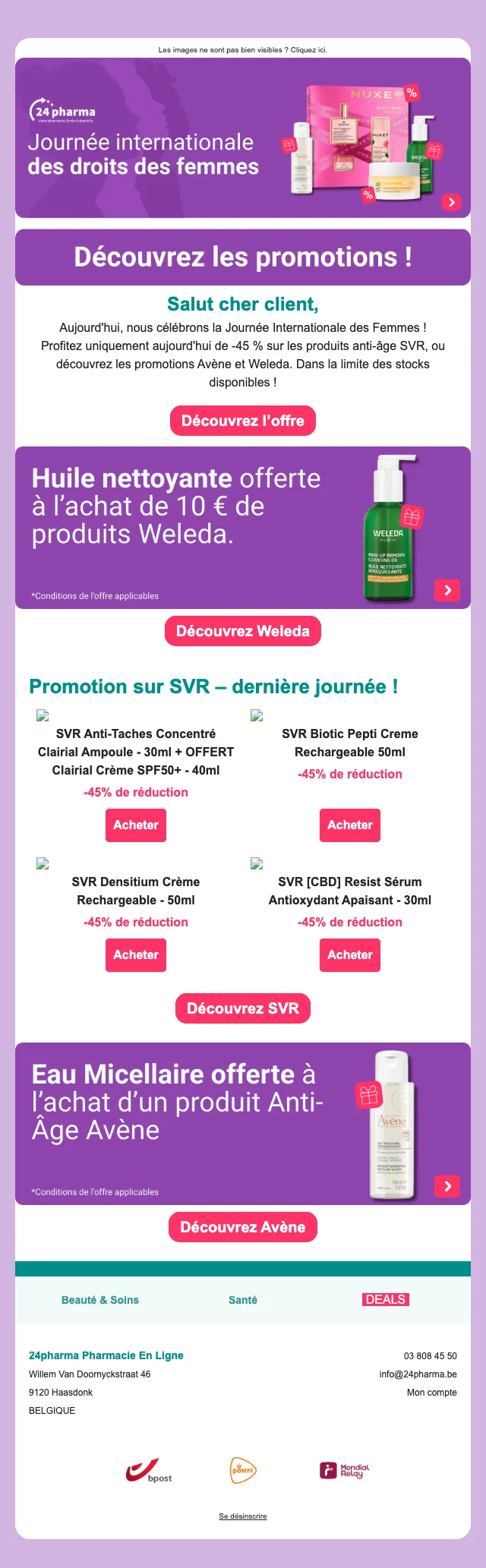
Task: Open the DEALS section
Action: [385, 1299]
